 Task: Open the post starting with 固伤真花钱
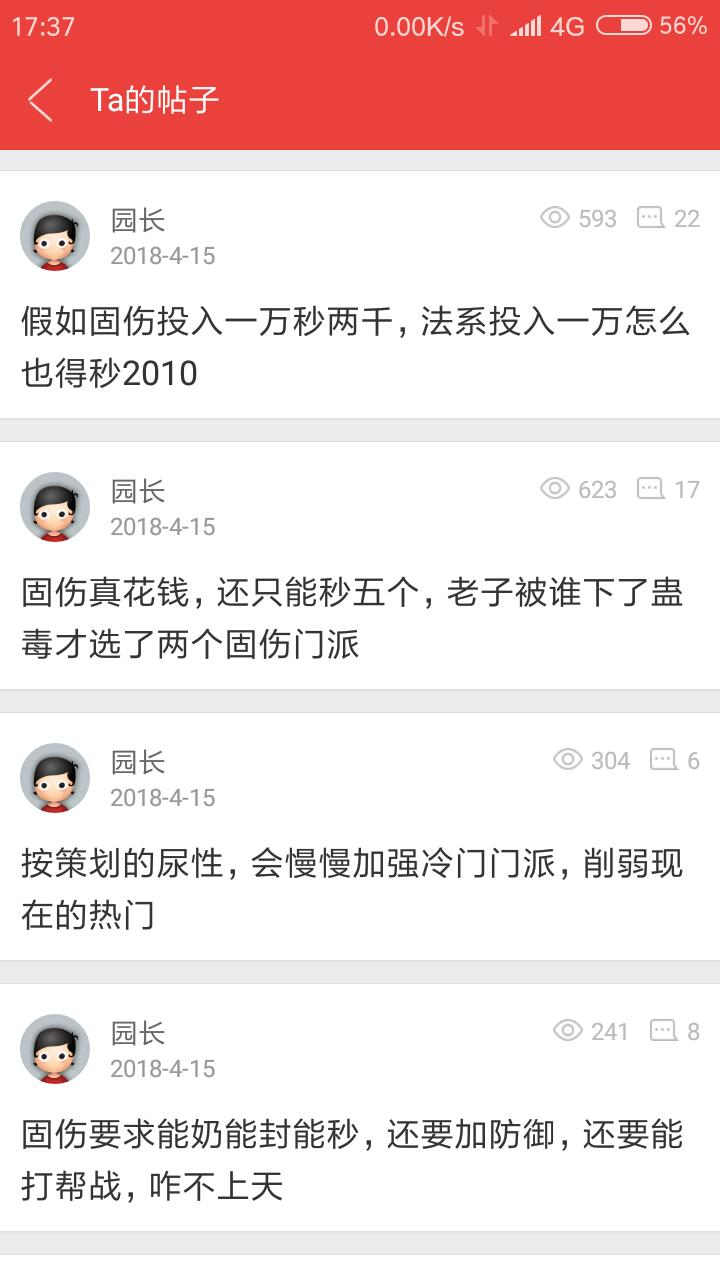pyautogui.click(x=352, y=619)
